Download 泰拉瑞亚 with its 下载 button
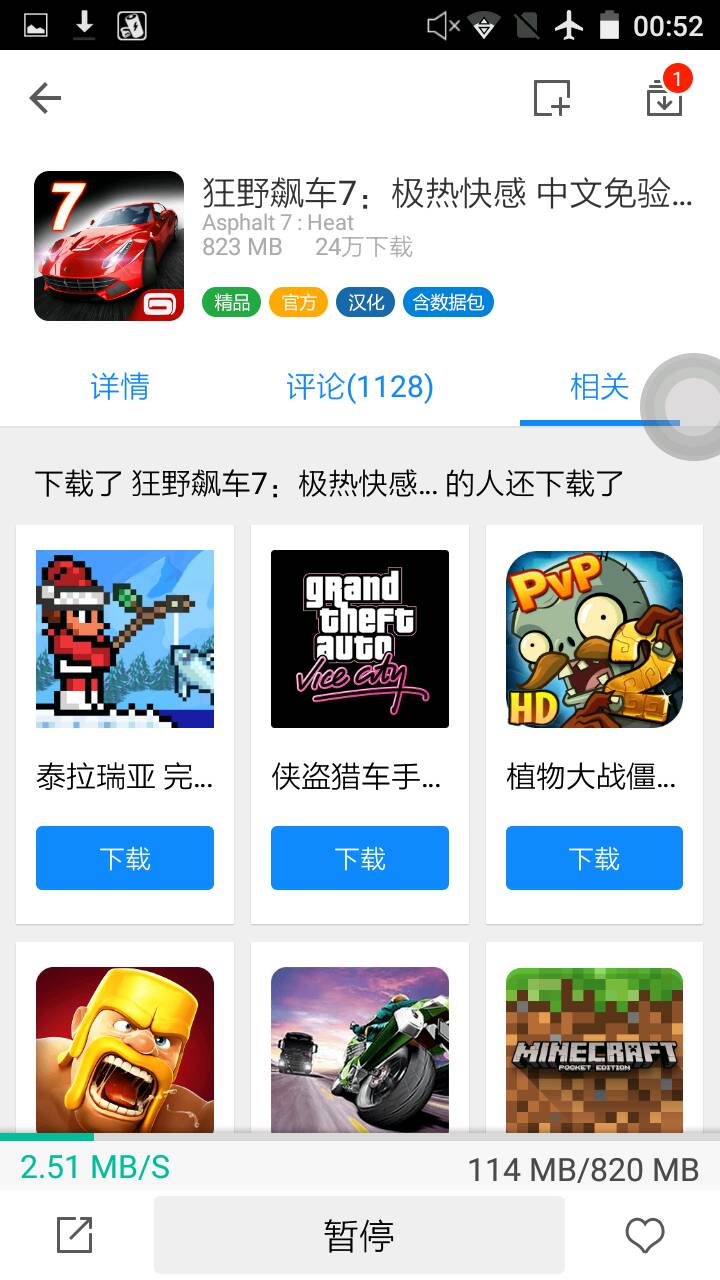Viewport: 720px width, 1280px height. pyautogui.click(x=125, y=858)
